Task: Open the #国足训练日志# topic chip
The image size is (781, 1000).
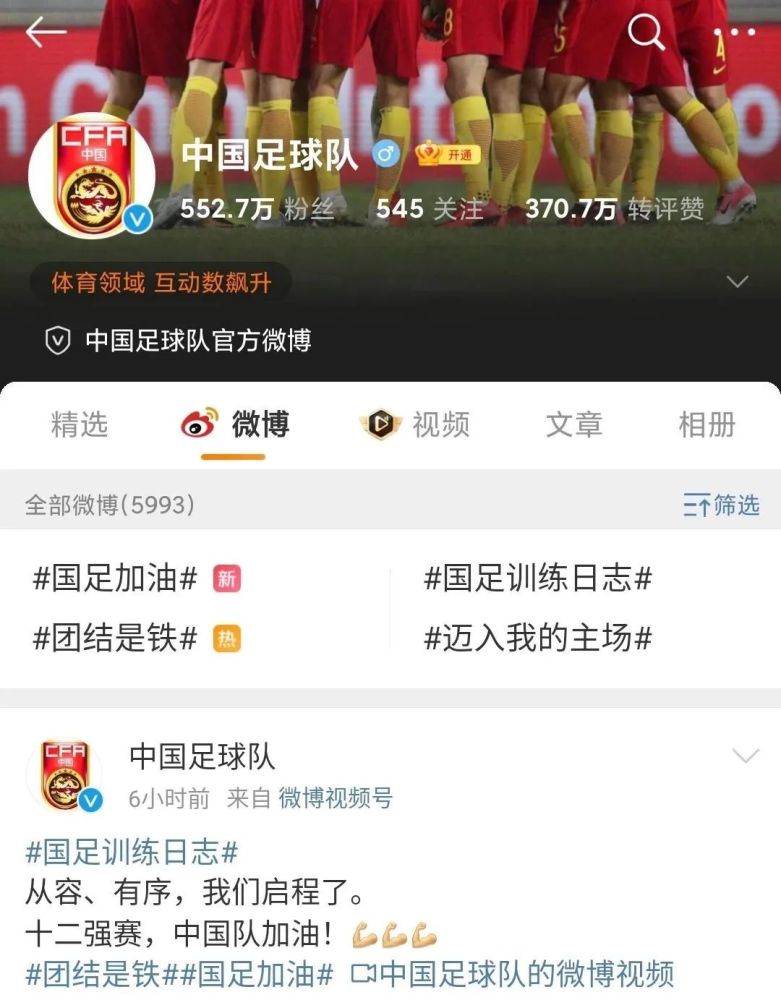Action: click(x=538, y=578)
